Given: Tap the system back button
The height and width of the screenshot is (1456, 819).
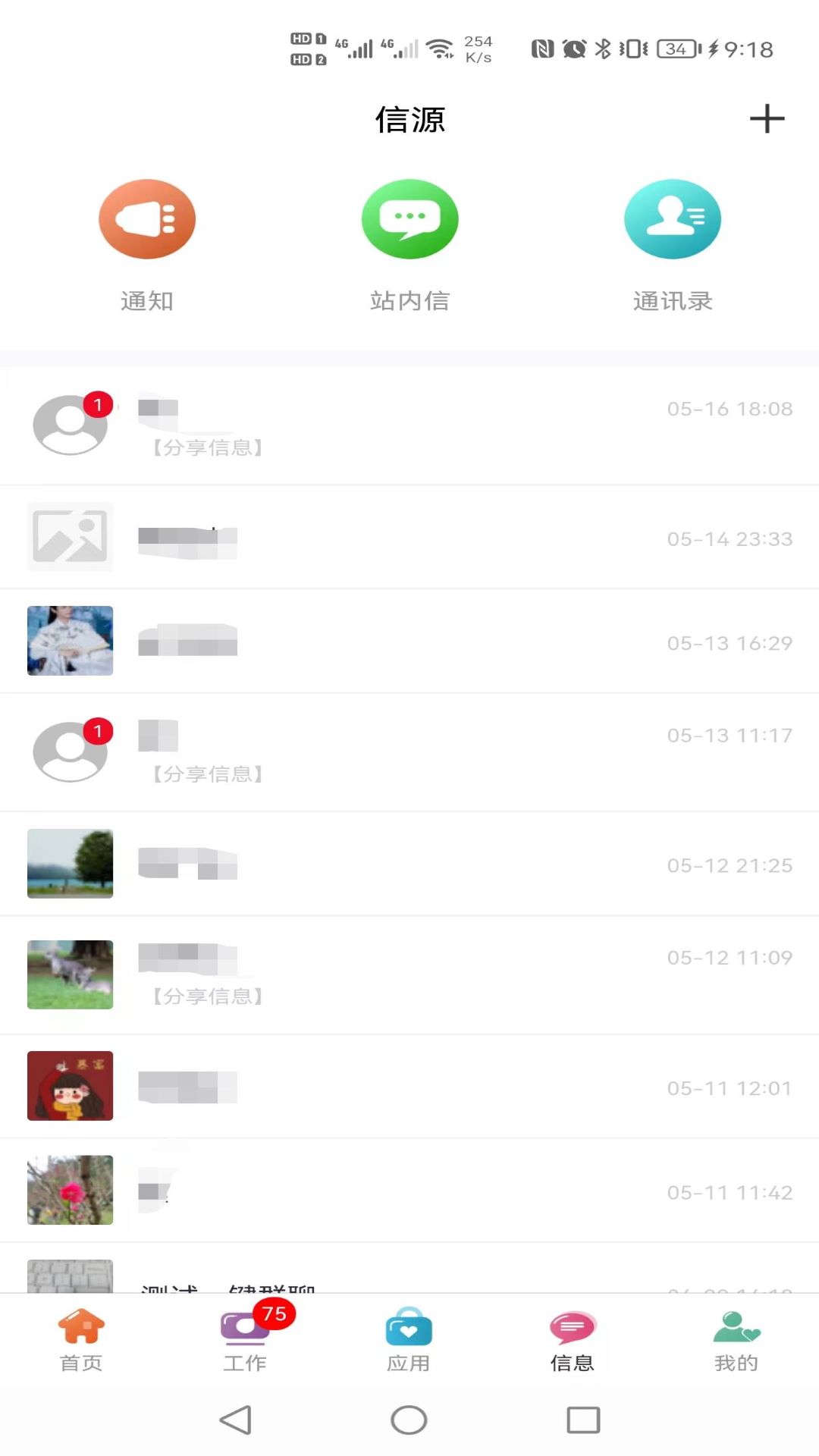Looking at the screenshot, I should [236, 1420].
